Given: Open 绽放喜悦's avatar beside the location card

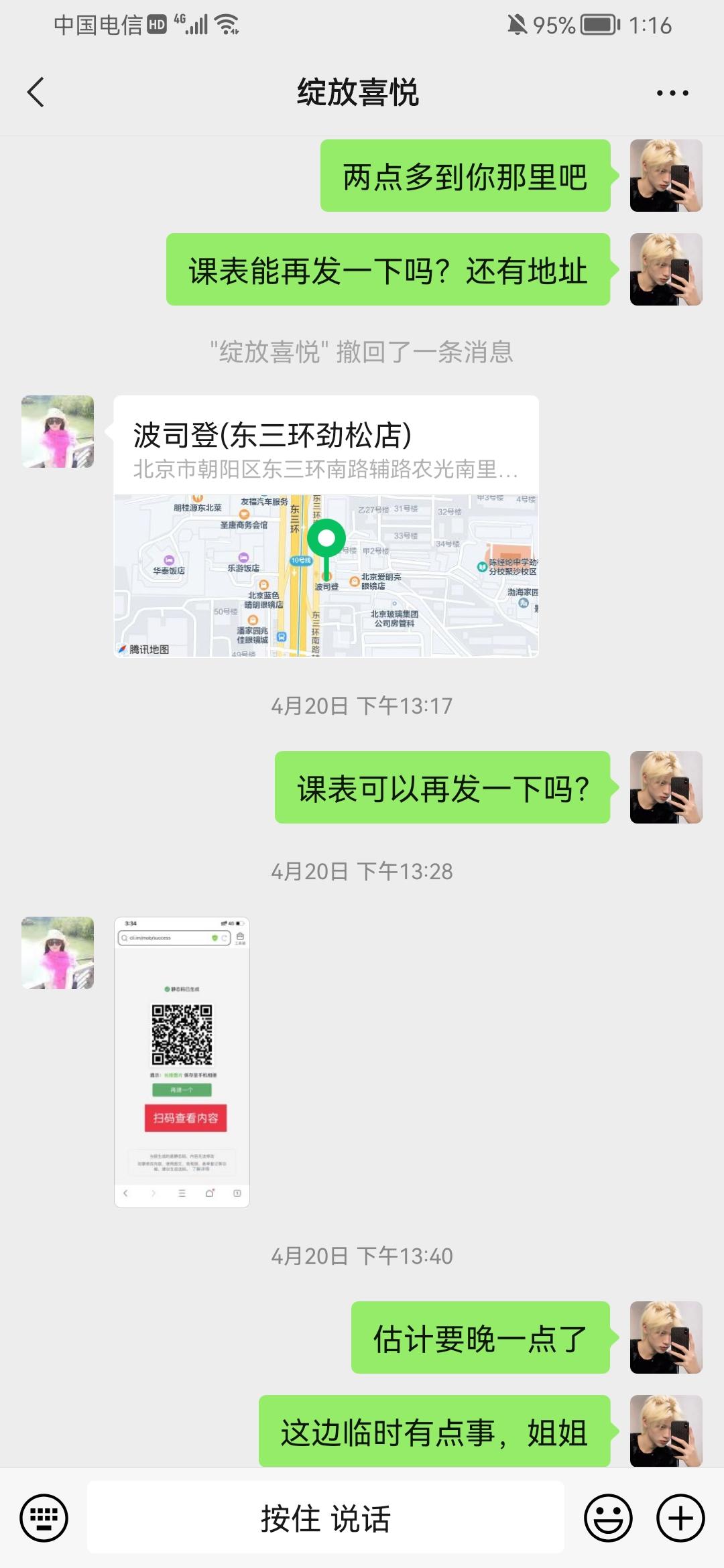Looking at the screenshot, I should (58, 432).
